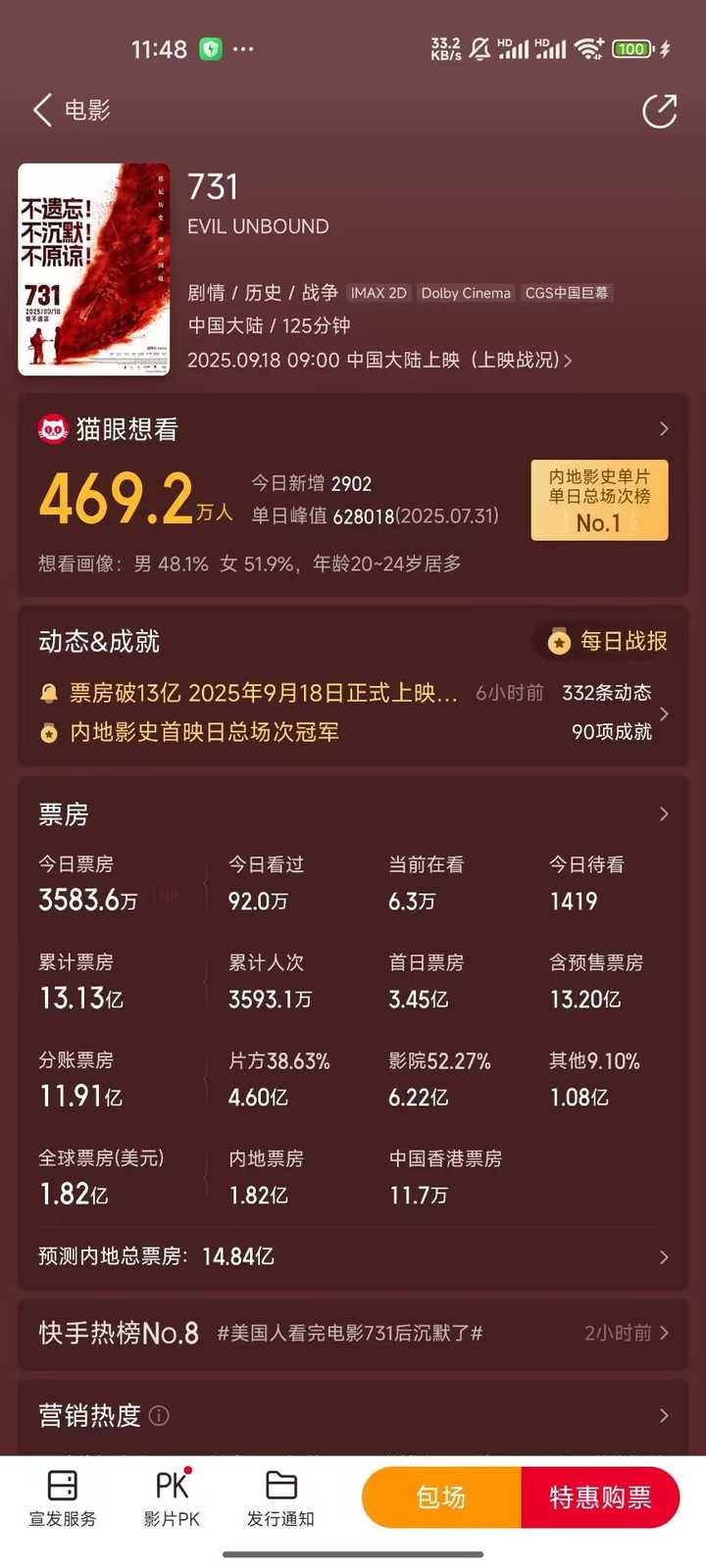Share this movie page
706x1568 pixels.
(x=659, y=111)
